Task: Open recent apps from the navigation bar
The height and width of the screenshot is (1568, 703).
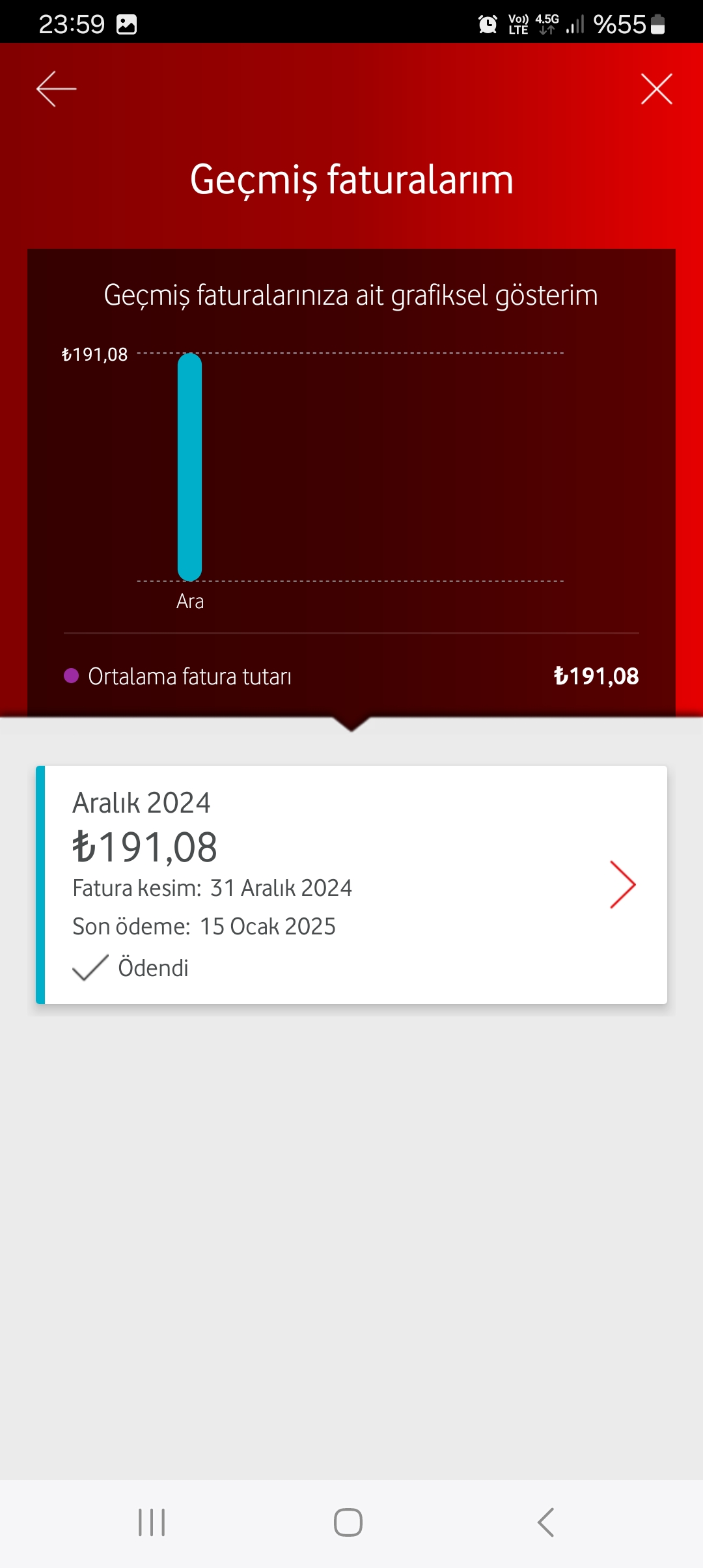Action: pos(152,1522)
